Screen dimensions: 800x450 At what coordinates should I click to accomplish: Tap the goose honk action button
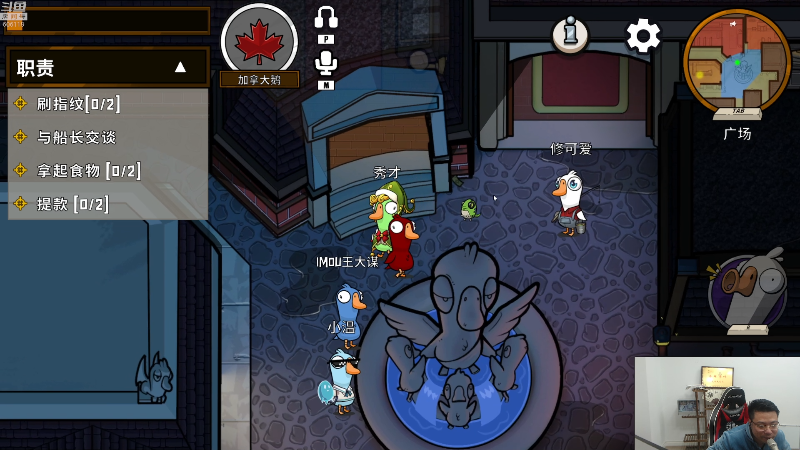[x=747, y=292]
